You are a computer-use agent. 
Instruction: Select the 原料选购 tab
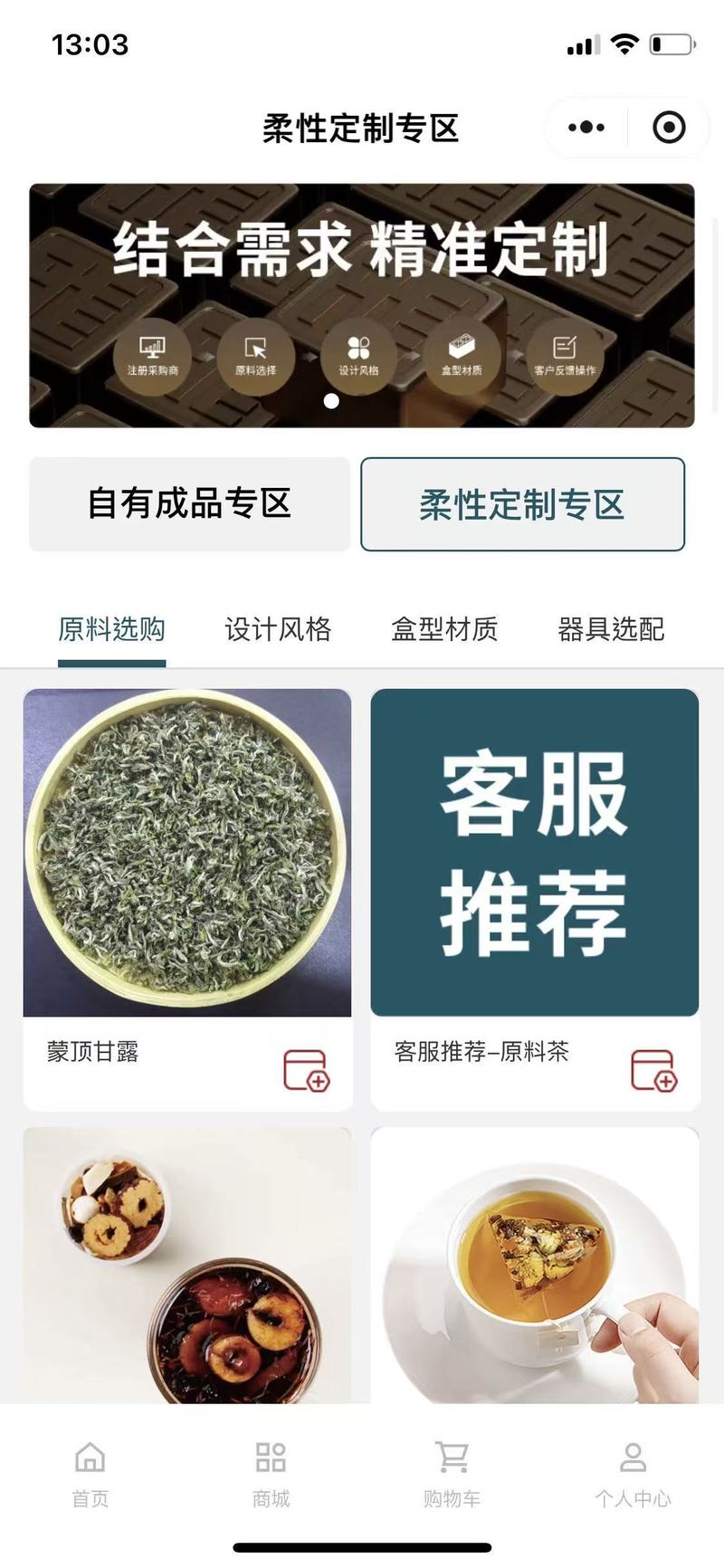(111, 629)
